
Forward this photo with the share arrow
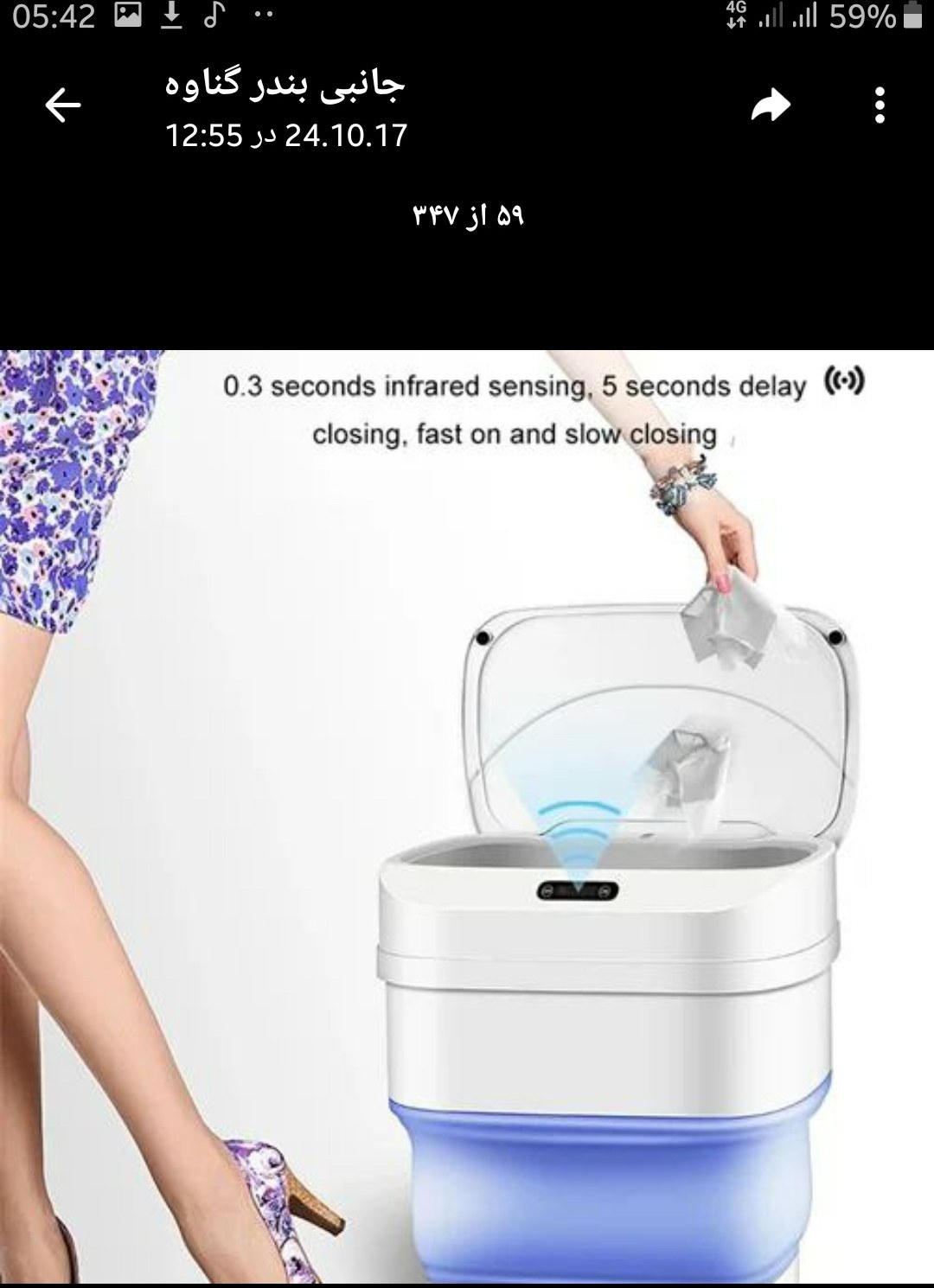(770, 106)
